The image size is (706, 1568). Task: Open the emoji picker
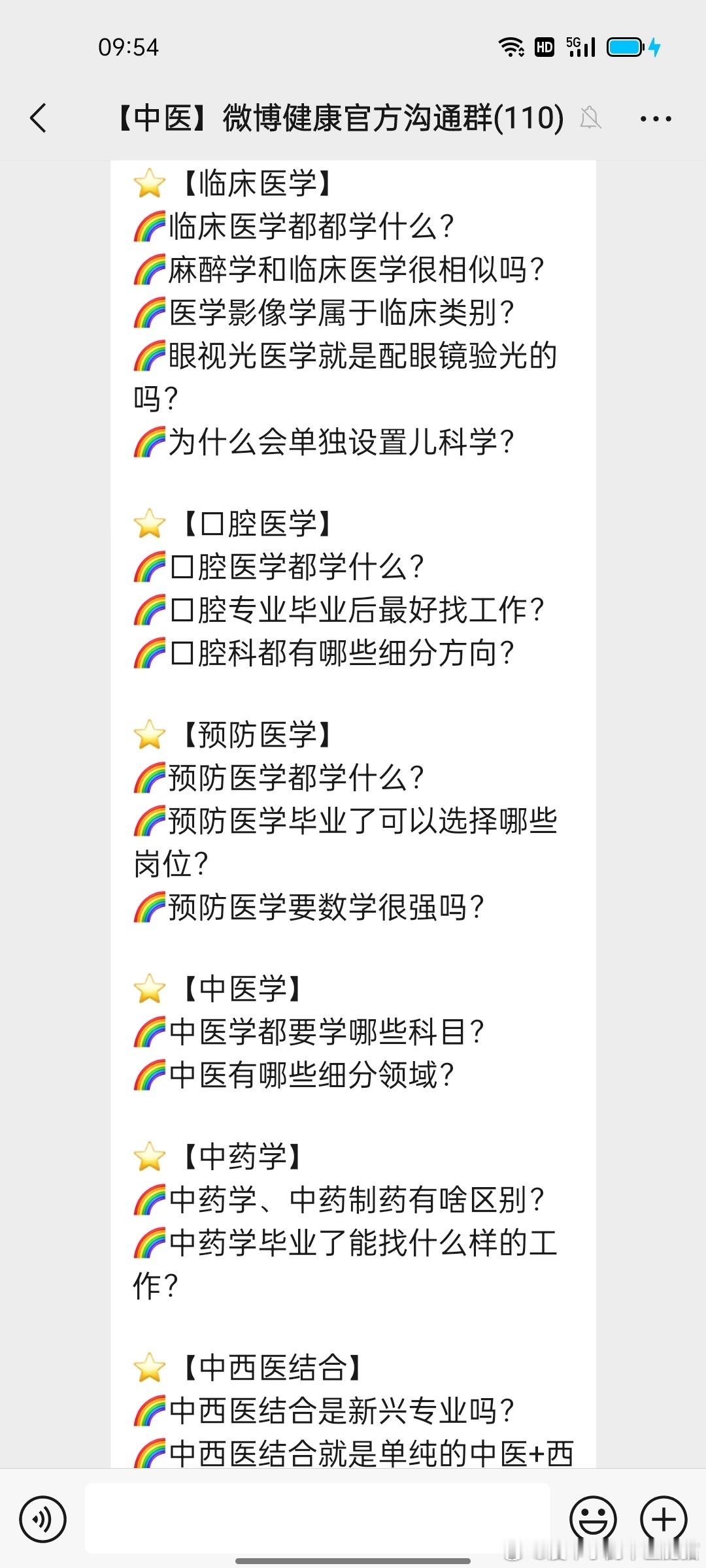594,1519
